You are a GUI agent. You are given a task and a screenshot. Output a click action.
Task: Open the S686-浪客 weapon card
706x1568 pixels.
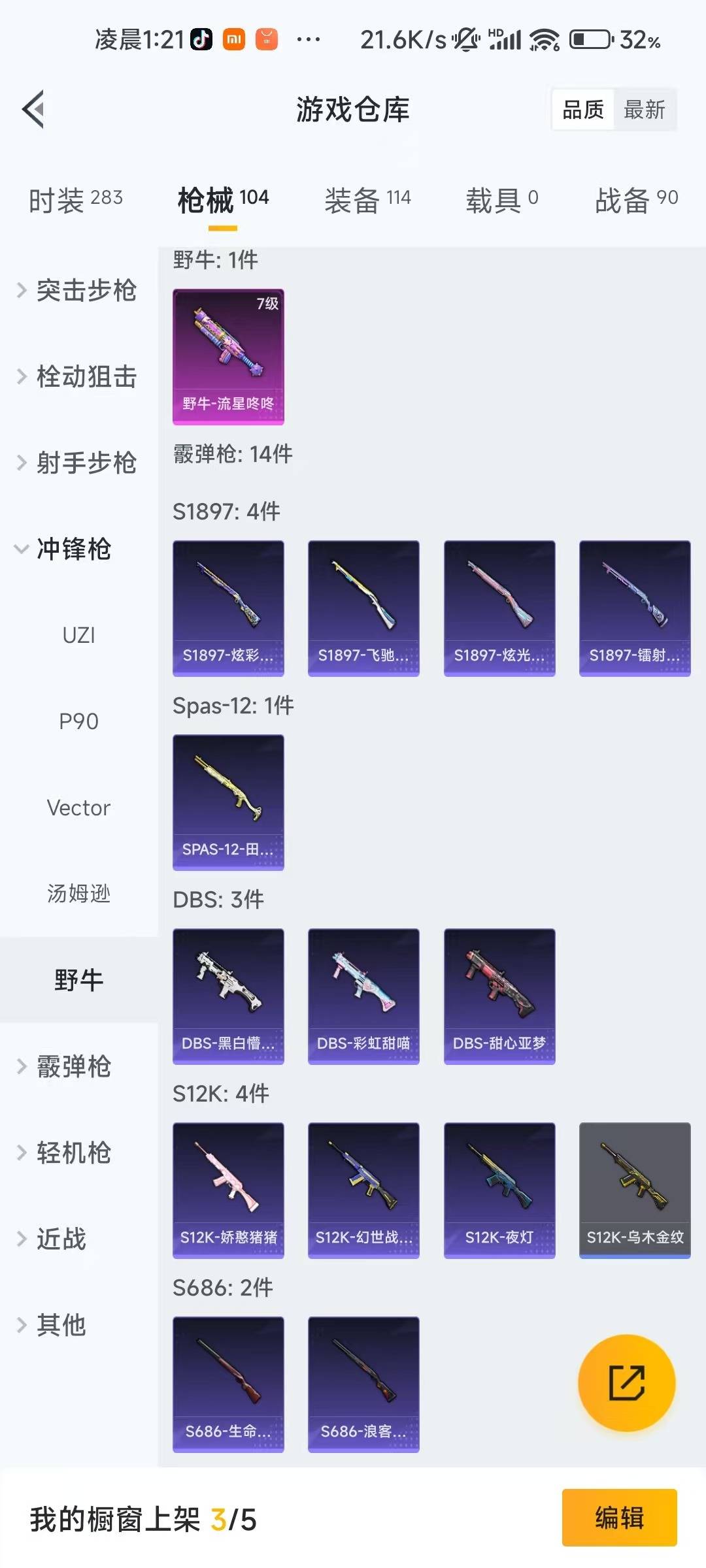coord(363,1383)
